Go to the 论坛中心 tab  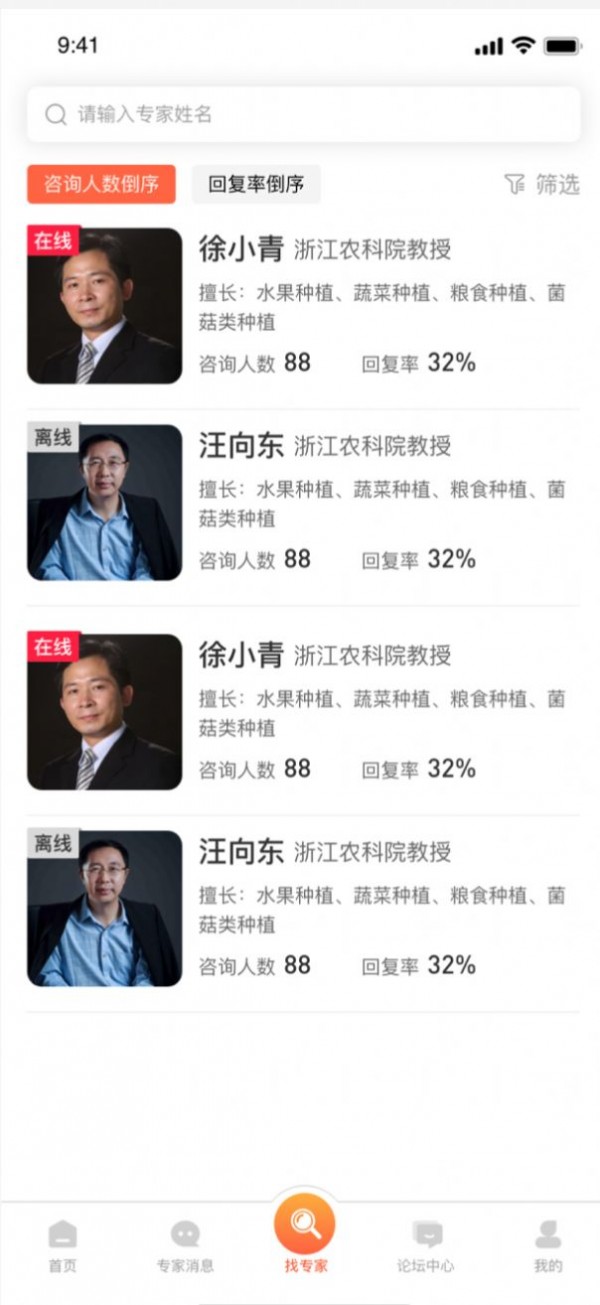[426, 1246]
